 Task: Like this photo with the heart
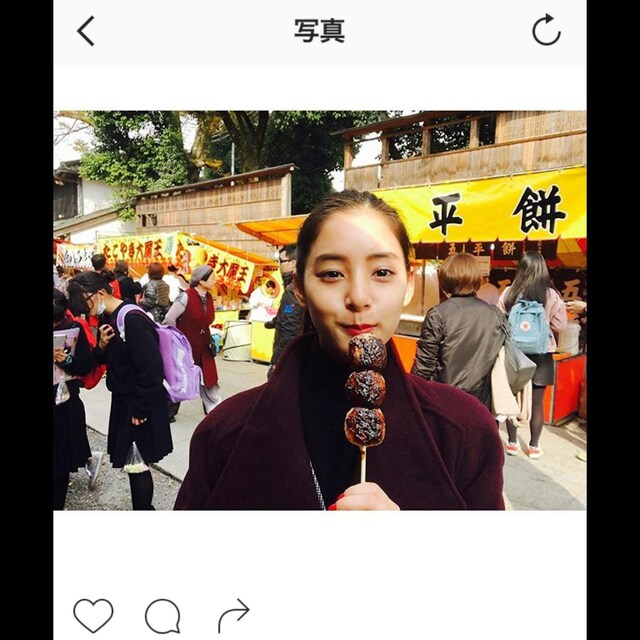(x=93, y=615)
